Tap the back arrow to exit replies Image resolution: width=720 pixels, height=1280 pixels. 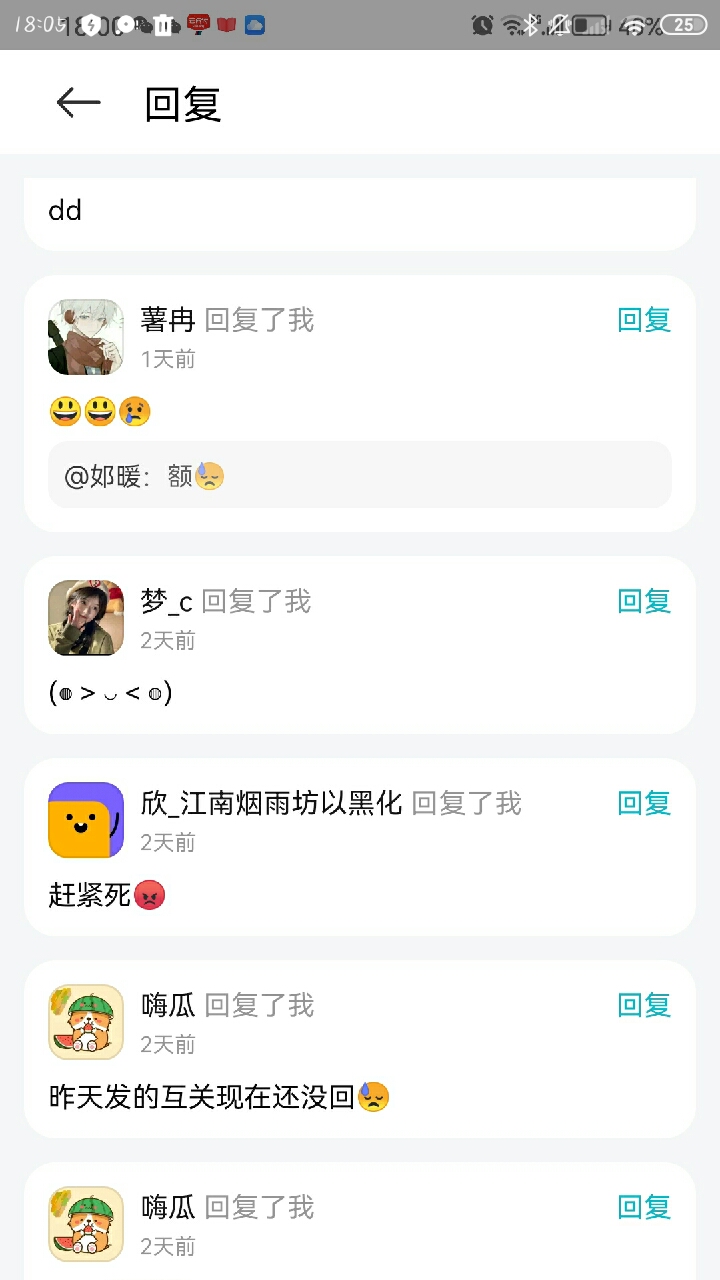[78, 102]
